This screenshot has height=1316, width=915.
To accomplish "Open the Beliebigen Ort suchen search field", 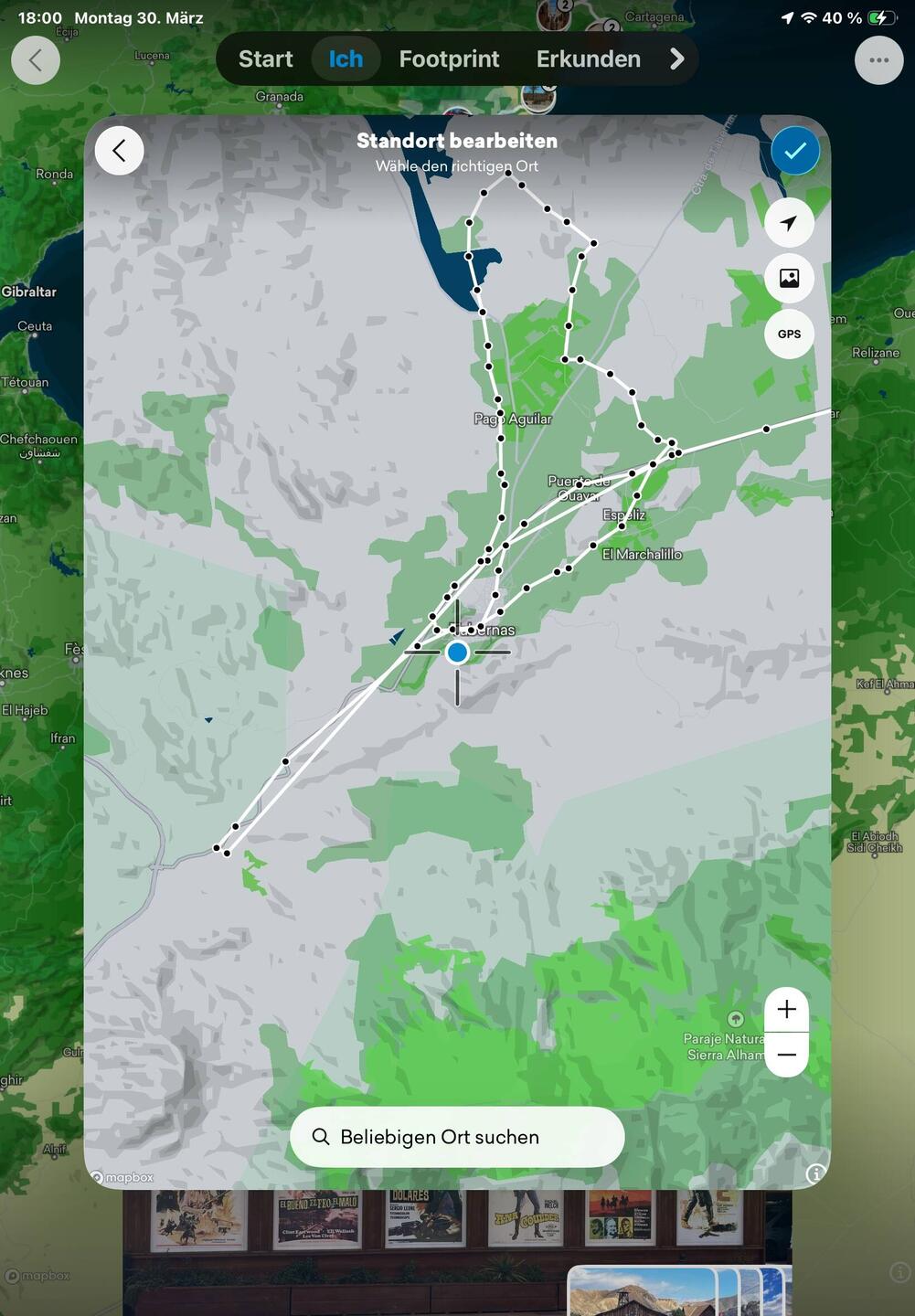I will point(457,1137).
